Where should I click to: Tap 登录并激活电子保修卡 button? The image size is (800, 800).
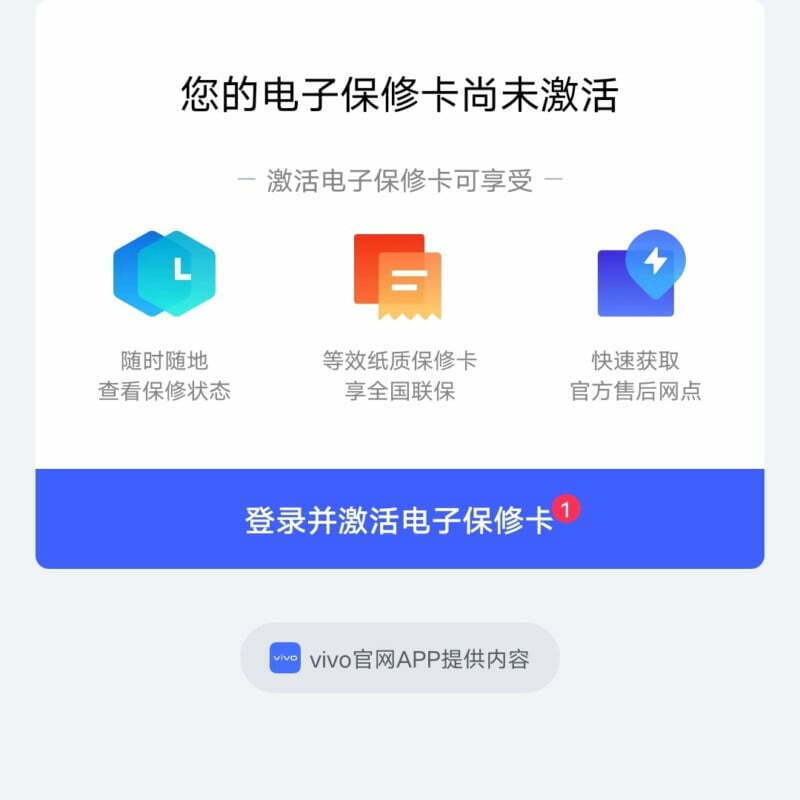point(400,519)
